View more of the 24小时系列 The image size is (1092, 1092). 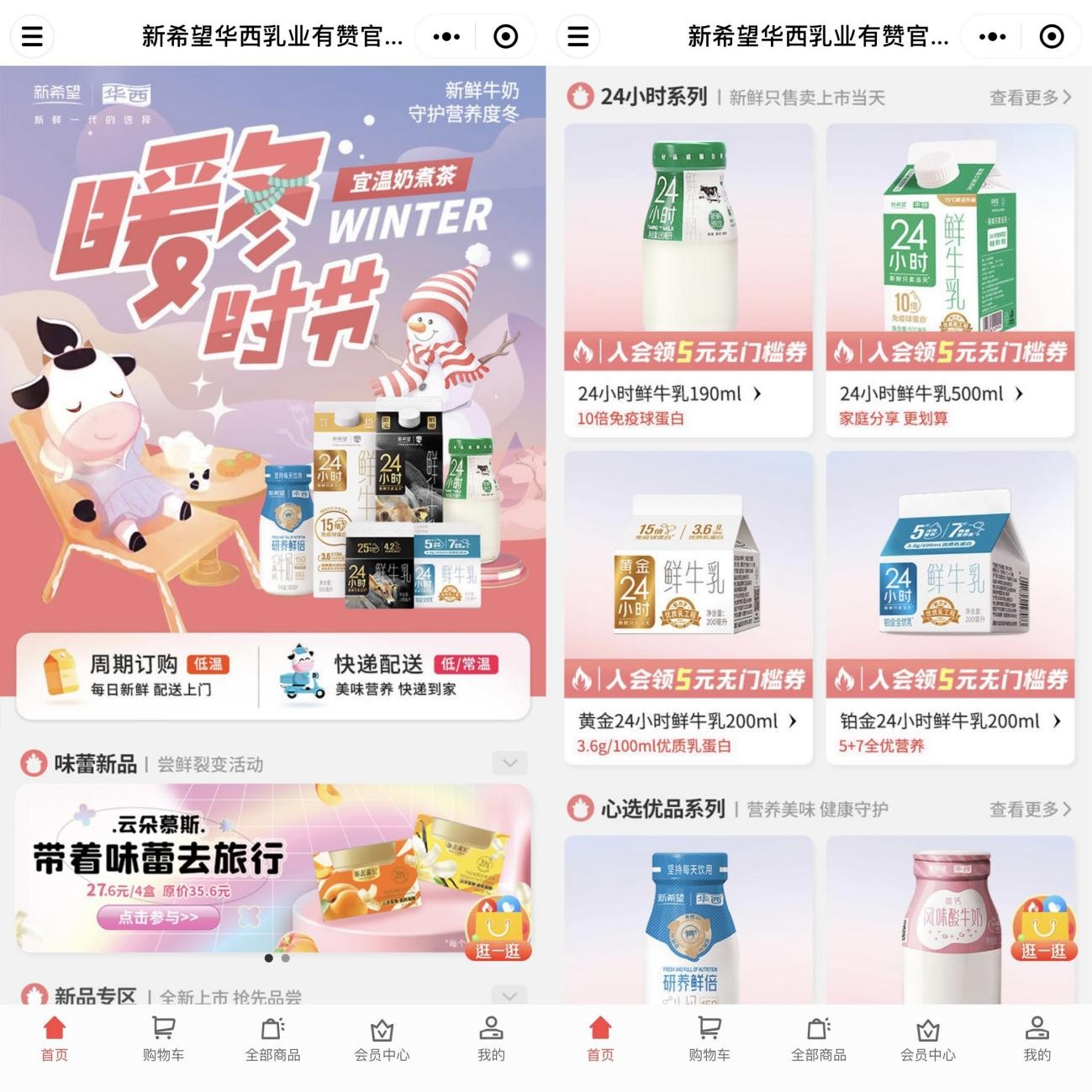pyautogui.click(x=1030, y=98)
